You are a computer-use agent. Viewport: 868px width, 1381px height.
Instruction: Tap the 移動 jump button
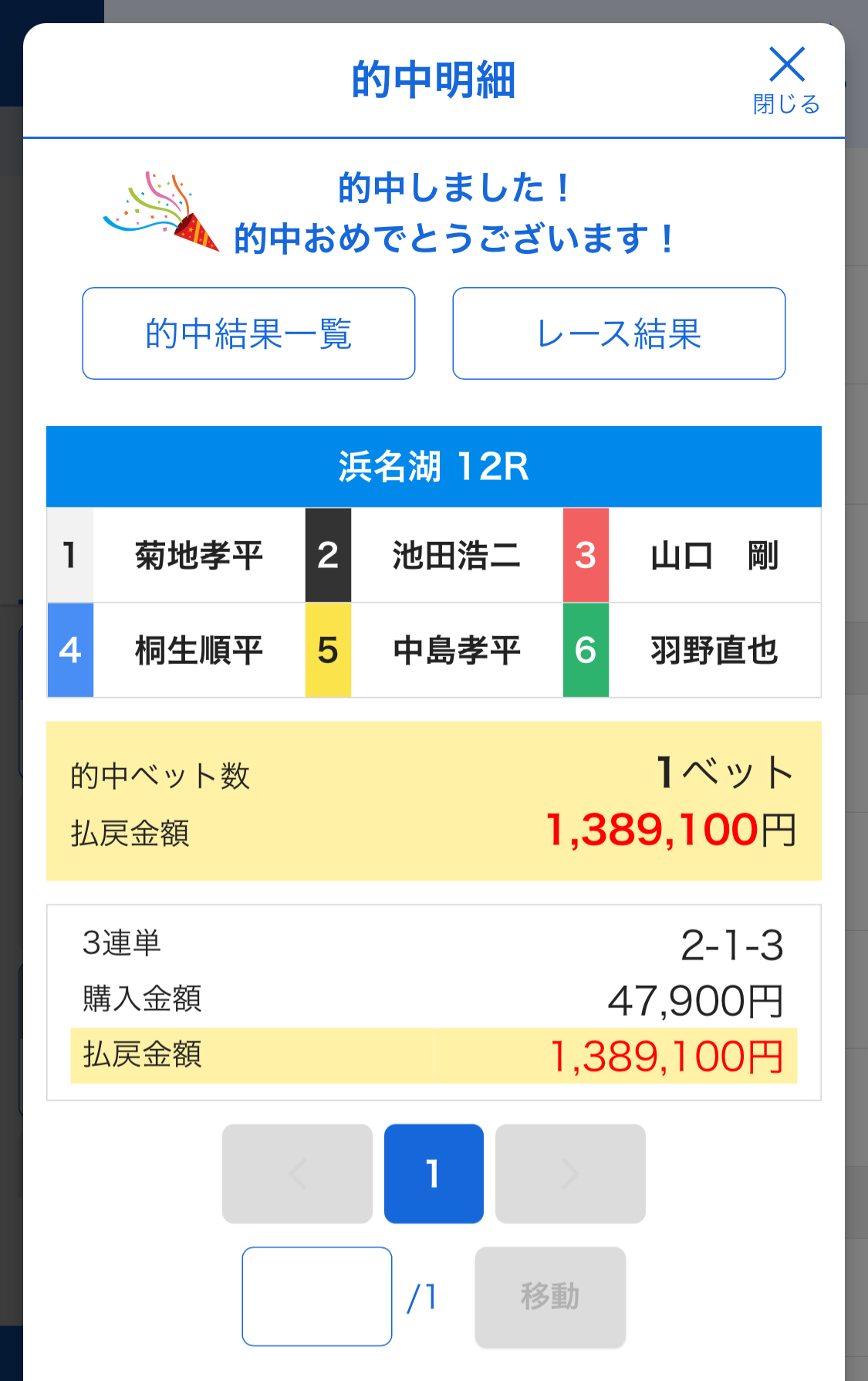[x=550, y=1296]
